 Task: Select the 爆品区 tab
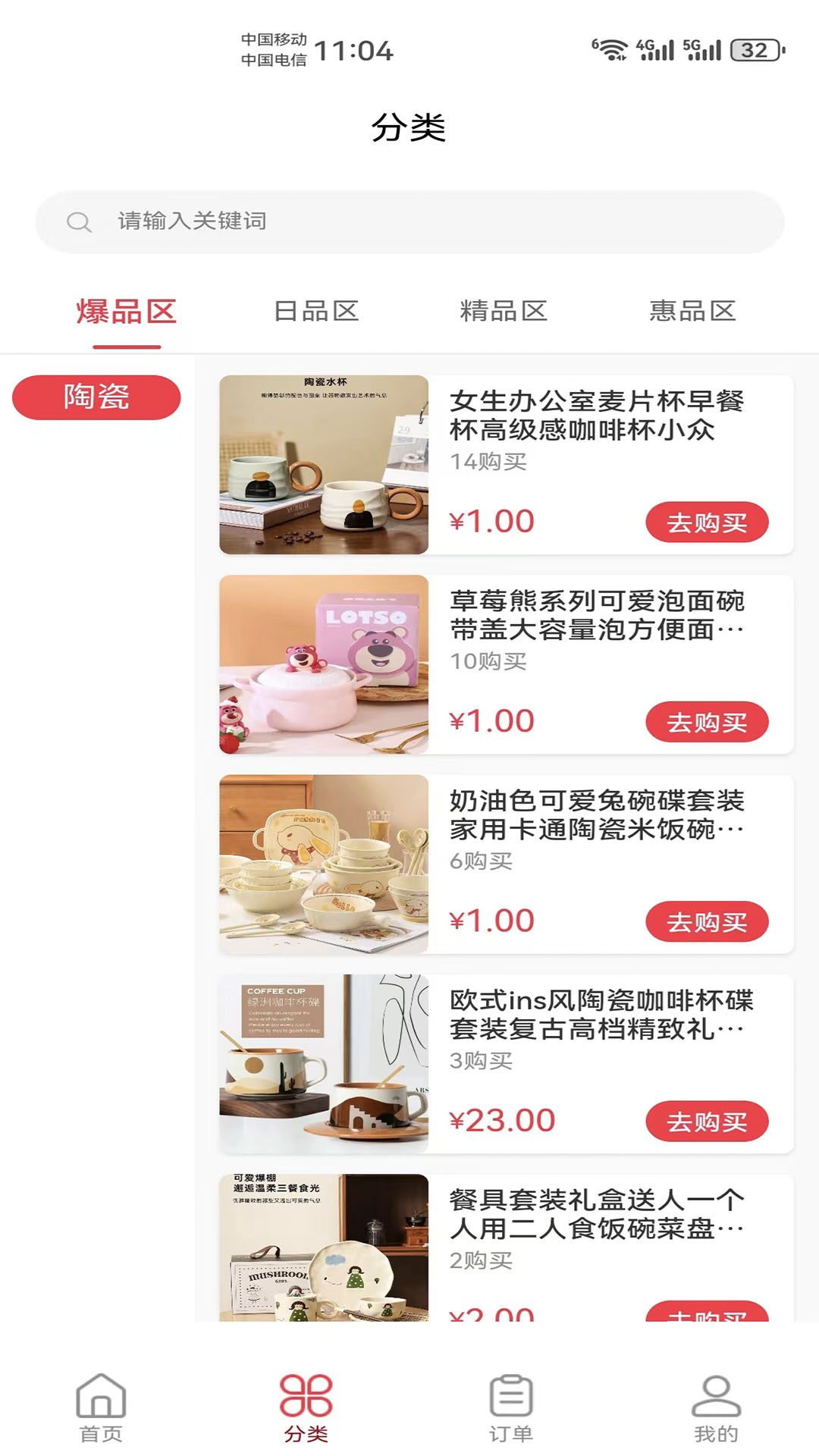[126, 309]
